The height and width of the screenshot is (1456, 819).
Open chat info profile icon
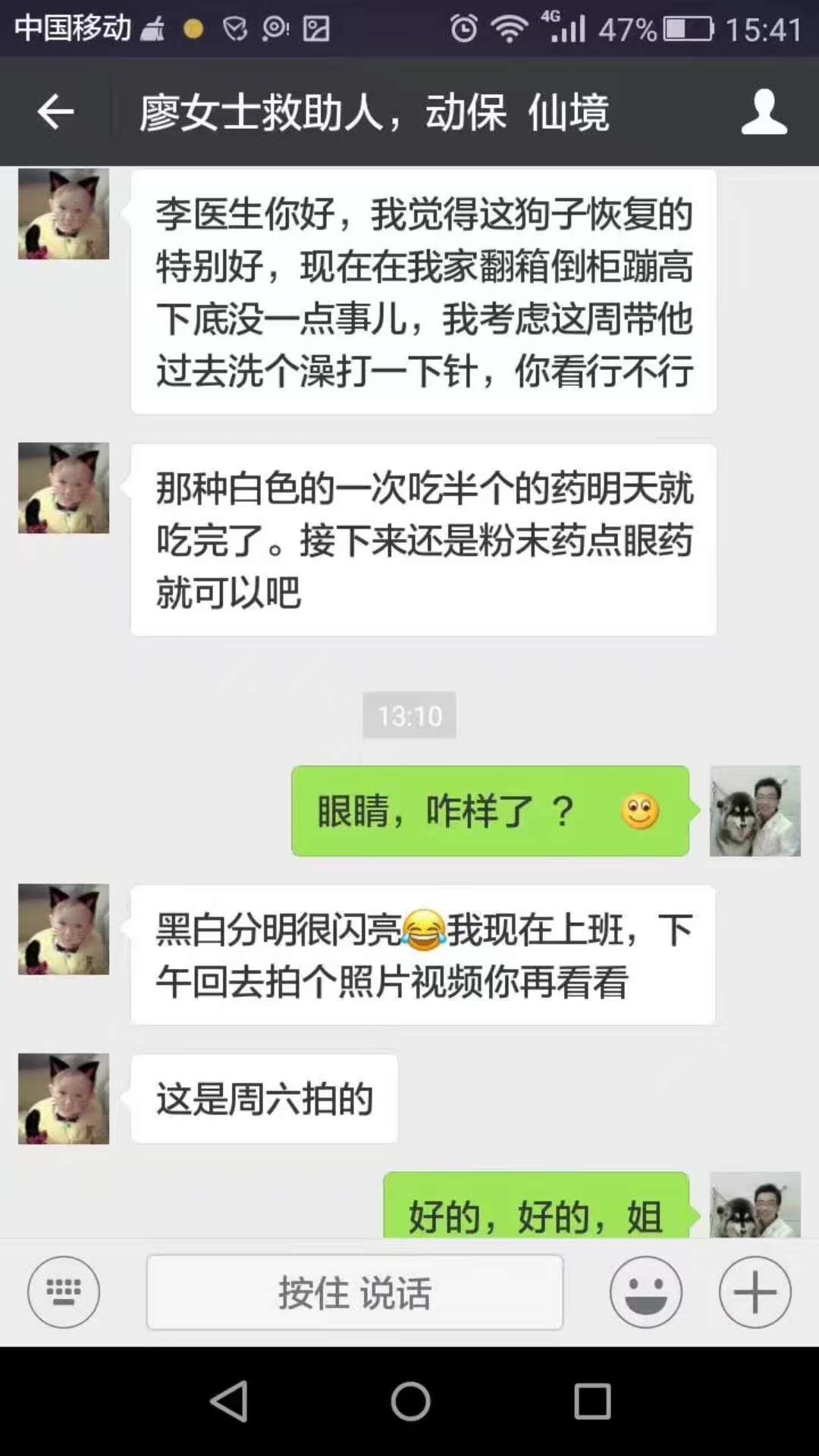coord(764,112)
